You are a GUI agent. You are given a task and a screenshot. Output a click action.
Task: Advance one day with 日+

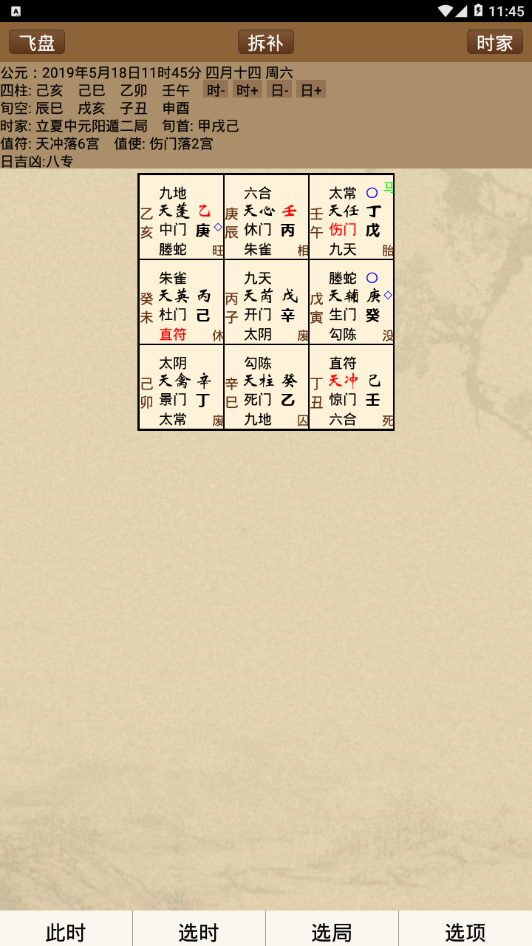tap(311, 90)
